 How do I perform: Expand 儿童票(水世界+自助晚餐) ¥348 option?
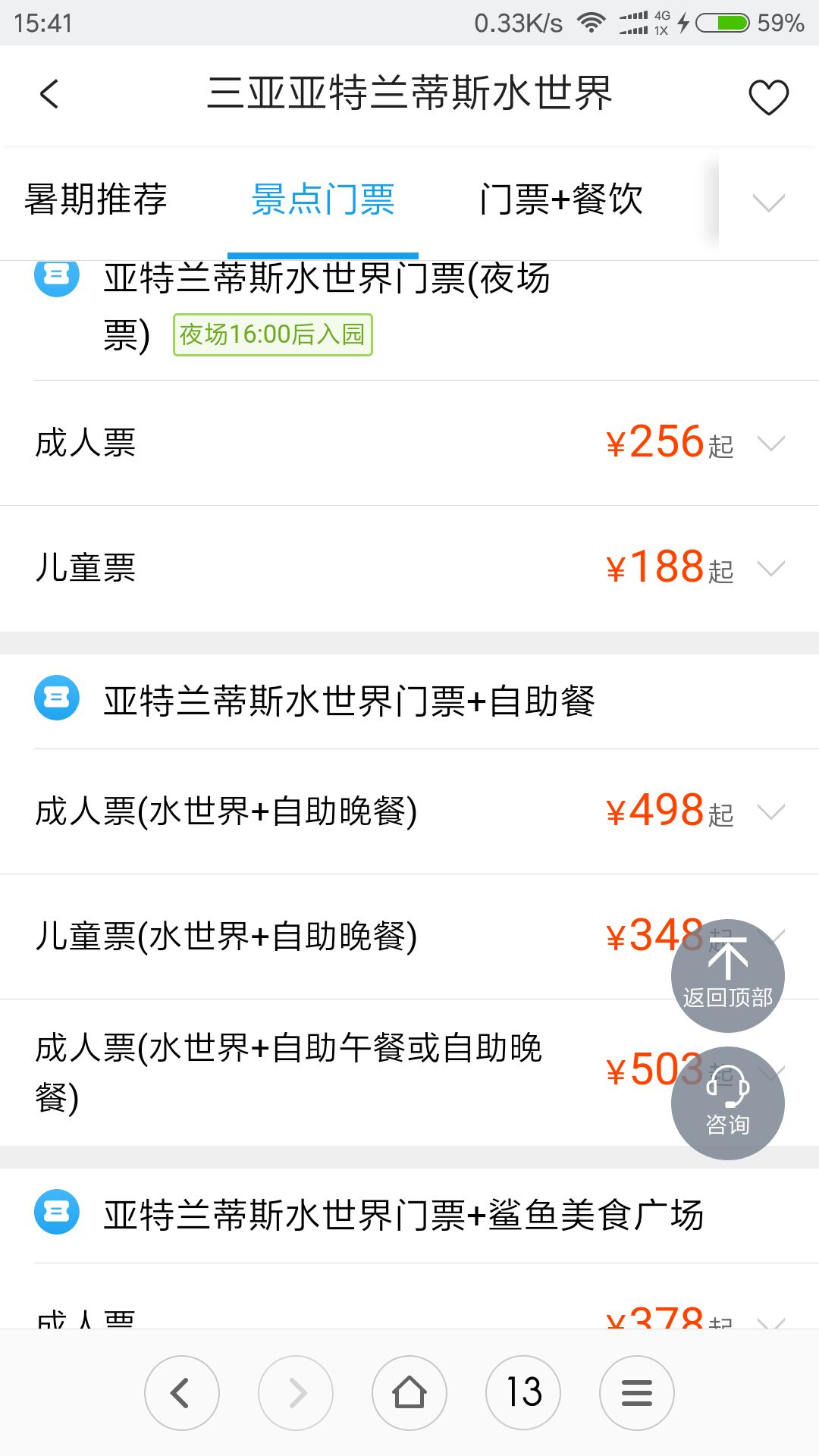[x=409, y=937]
